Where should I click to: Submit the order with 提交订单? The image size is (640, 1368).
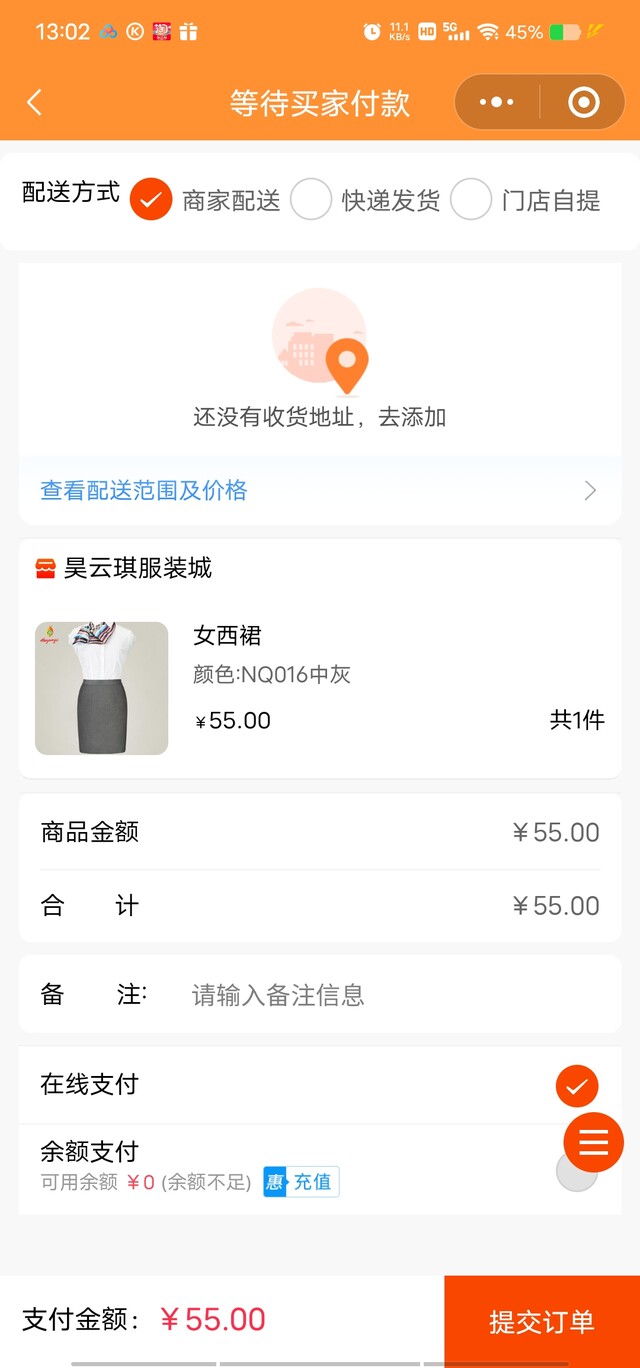pyautogui.click(x=542, y=1321)
